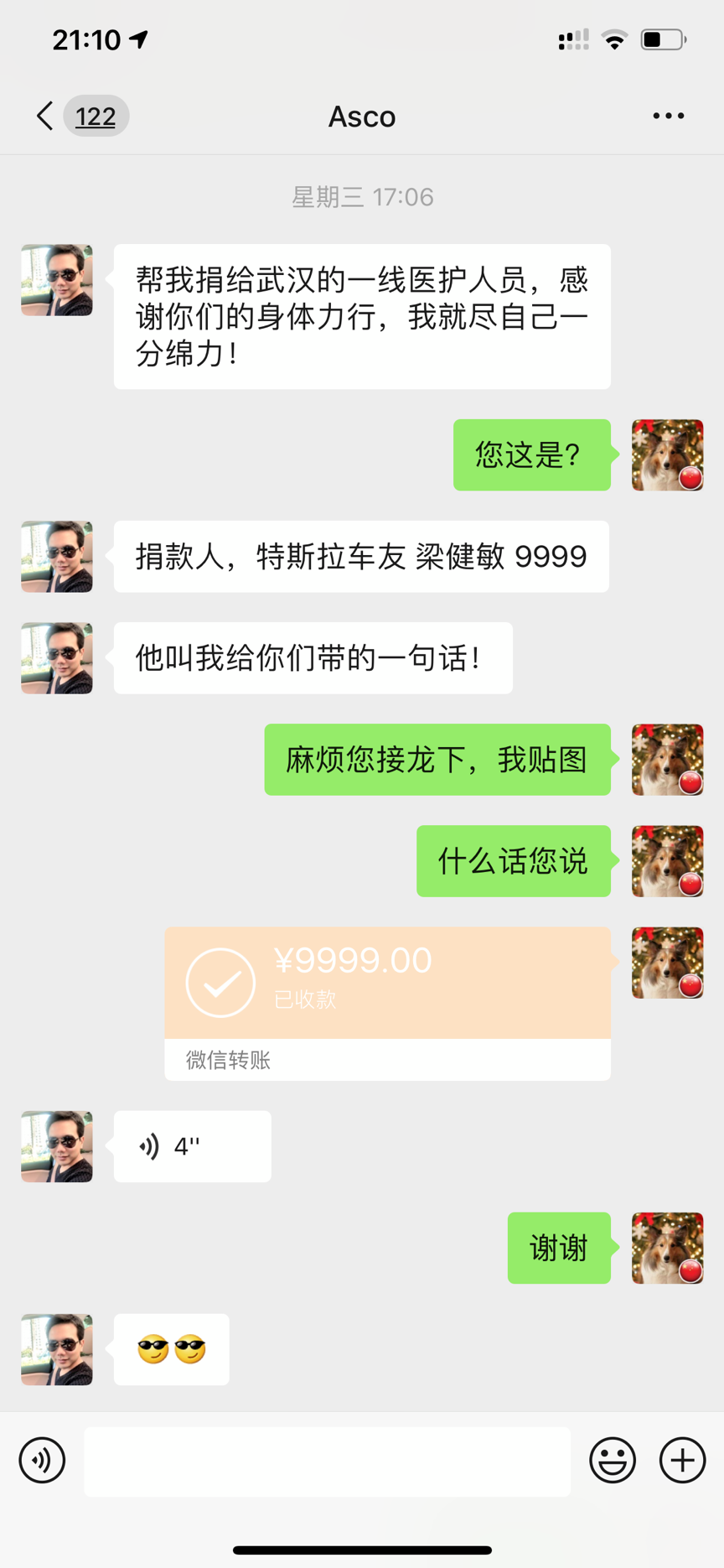Open the ¥9999.00 WeChat transfer card

point(387,1002)
